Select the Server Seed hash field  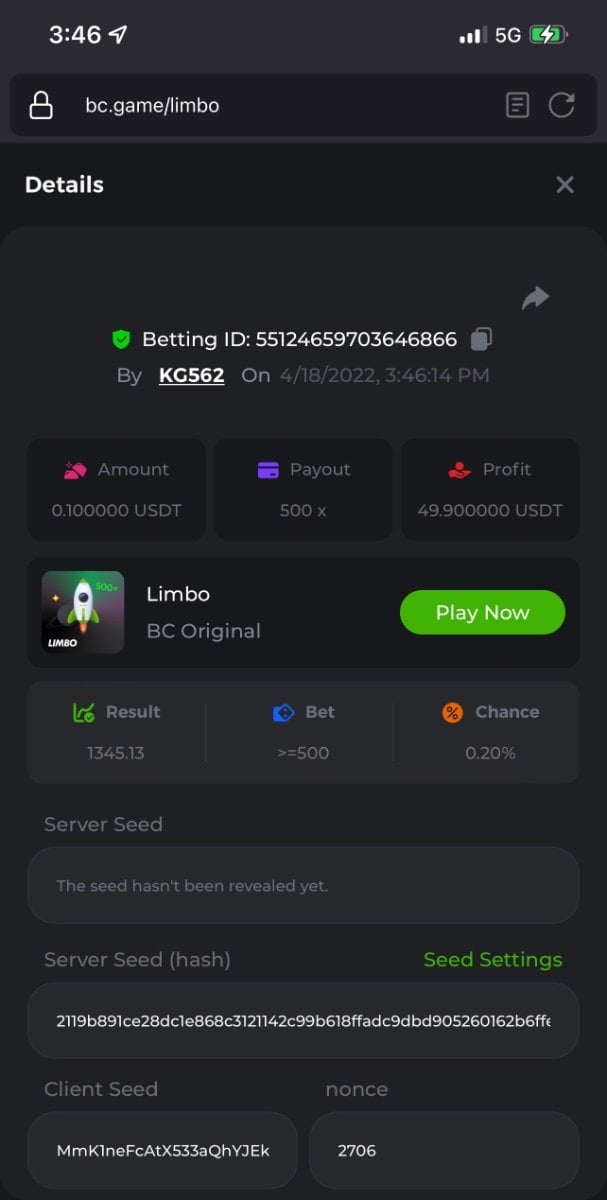[x=303, y=1021]
